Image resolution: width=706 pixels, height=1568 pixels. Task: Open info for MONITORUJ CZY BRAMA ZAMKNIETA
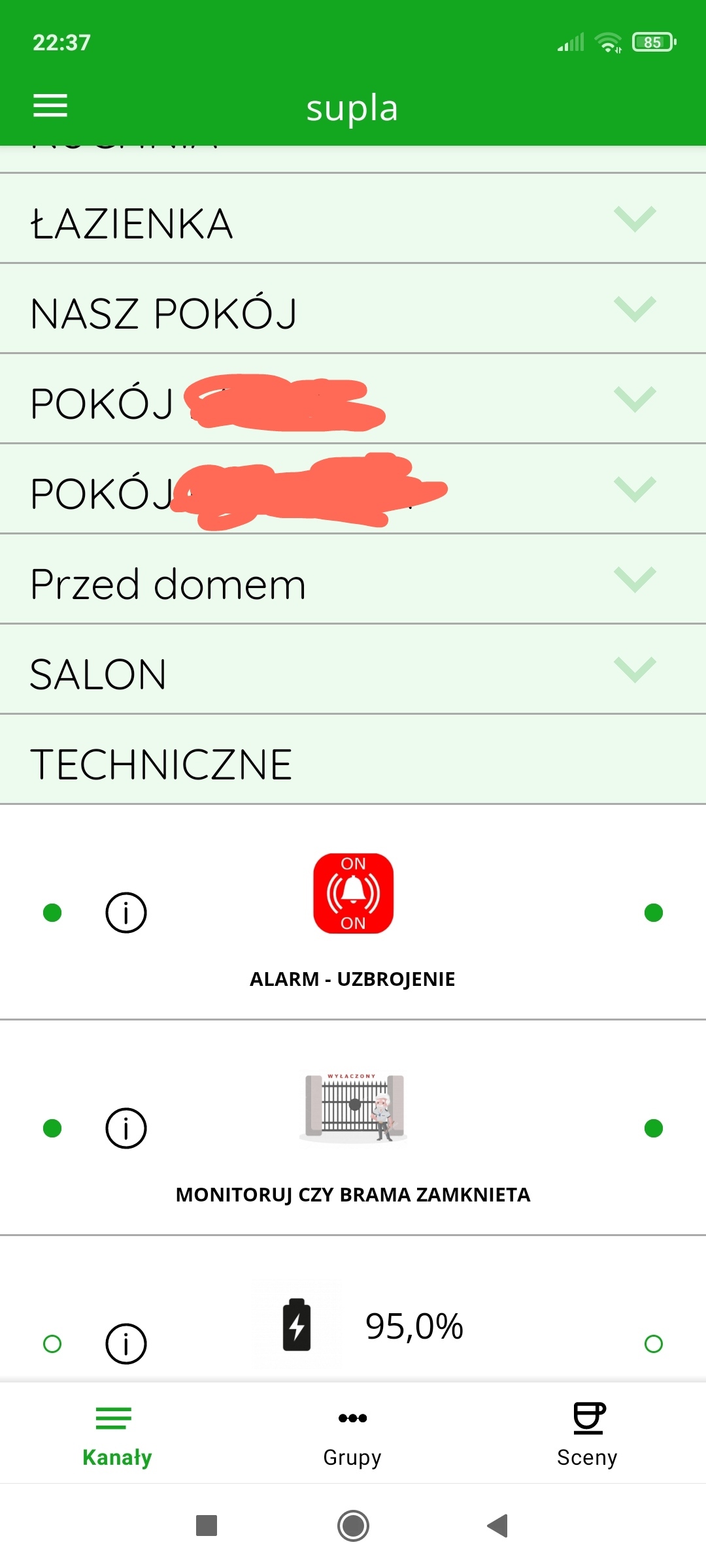pyautogui.click(x=126, y=1128)
